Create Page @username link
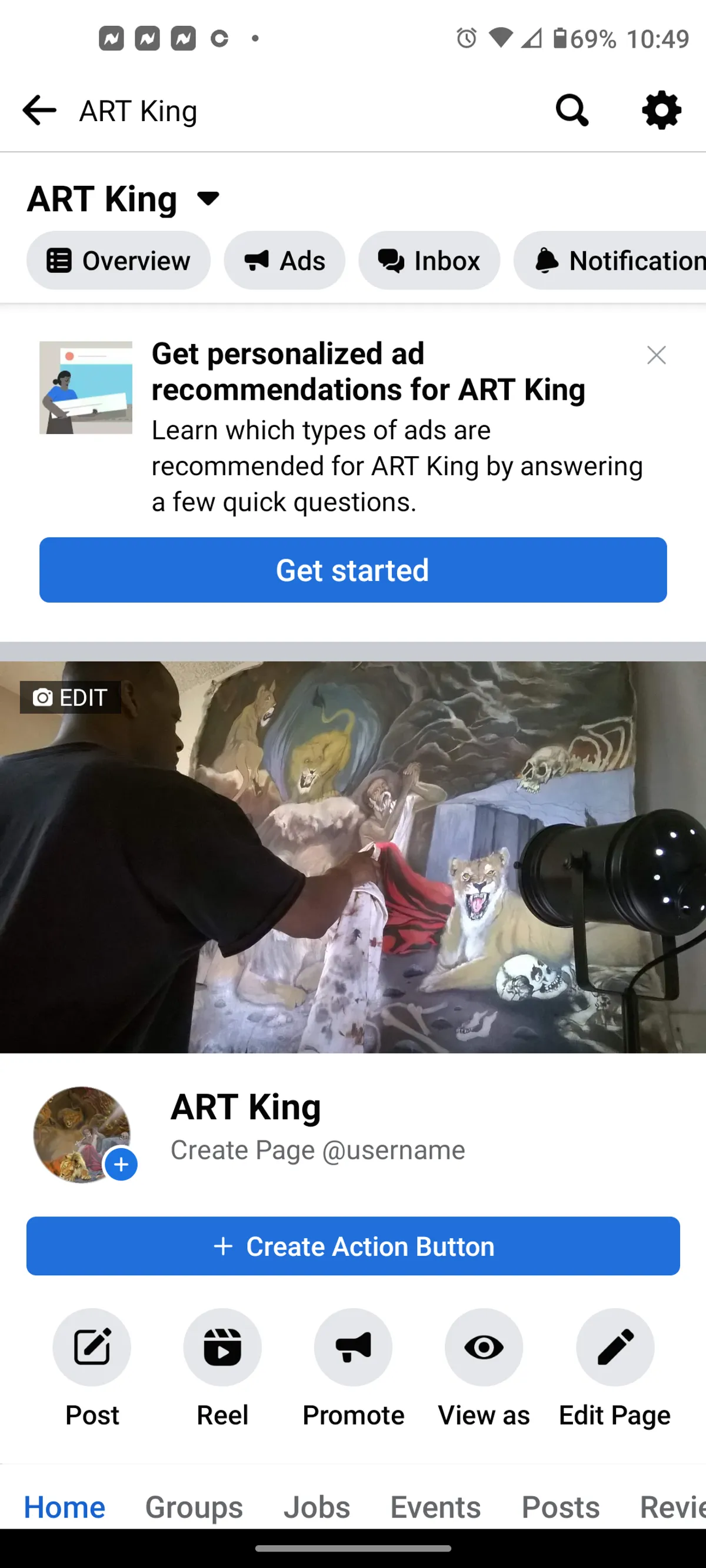The height and width of the screenshot is (1568, 706). (317, 1150)
